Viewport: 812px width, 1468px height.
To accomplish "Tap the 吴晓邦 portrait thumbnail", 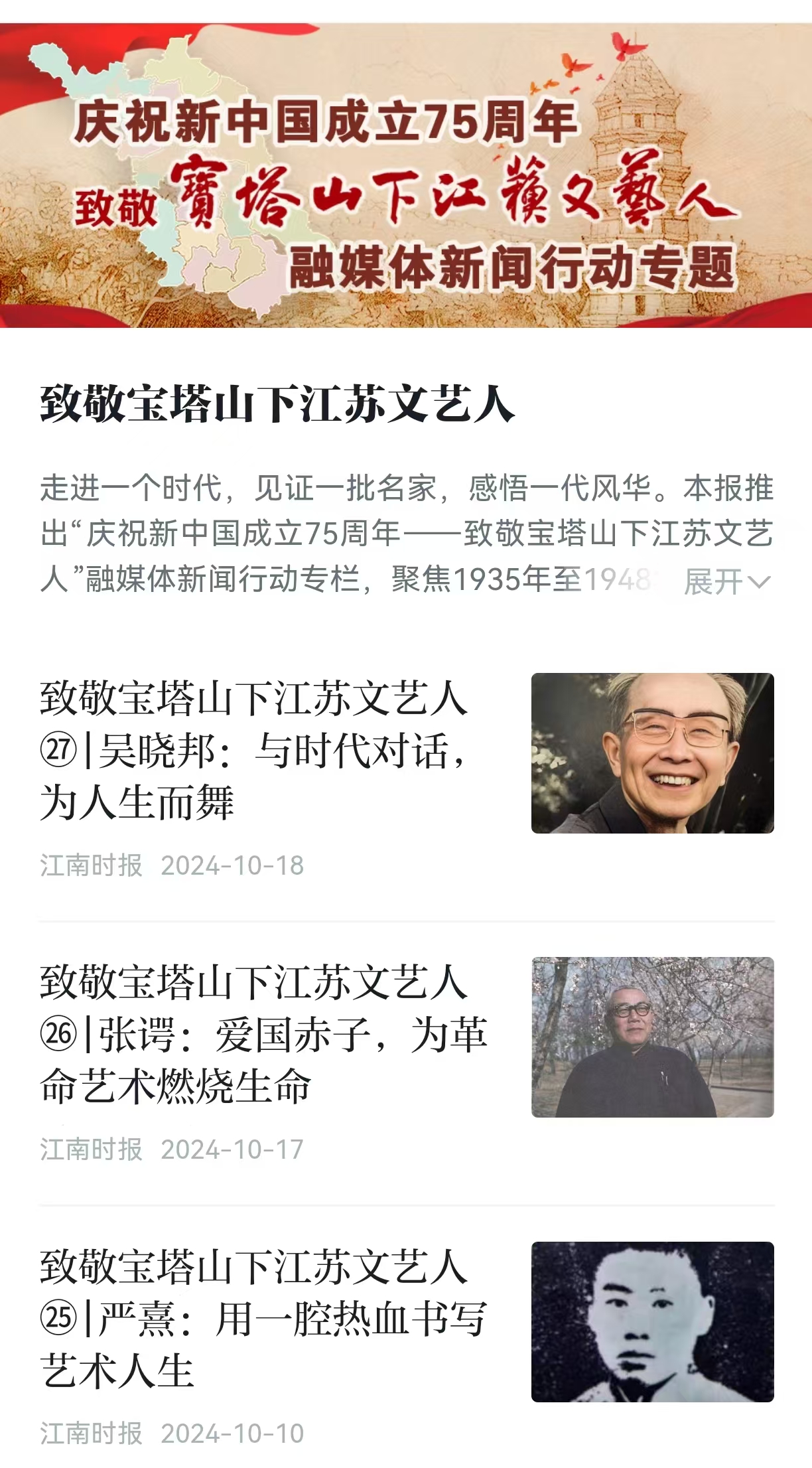I will coord(652,753).
